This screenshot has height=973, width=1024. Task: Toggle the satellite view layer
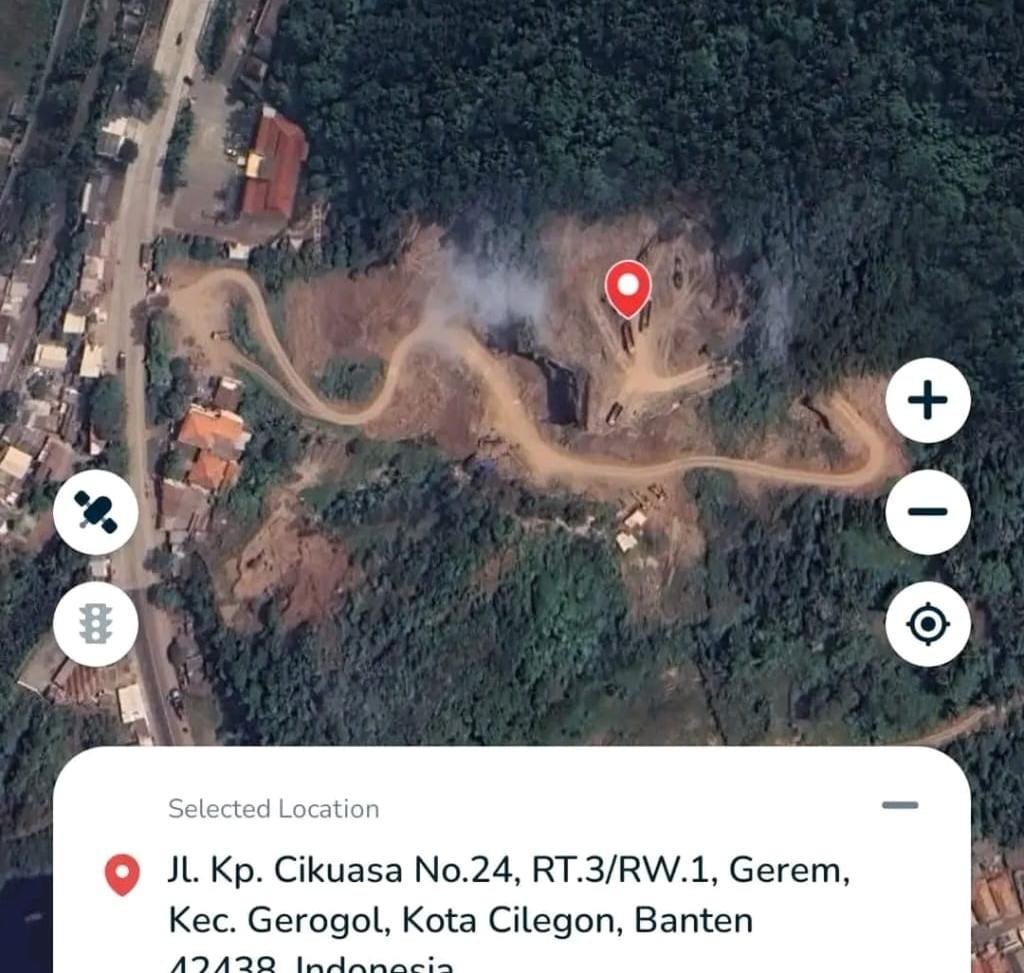click(96, 512)
